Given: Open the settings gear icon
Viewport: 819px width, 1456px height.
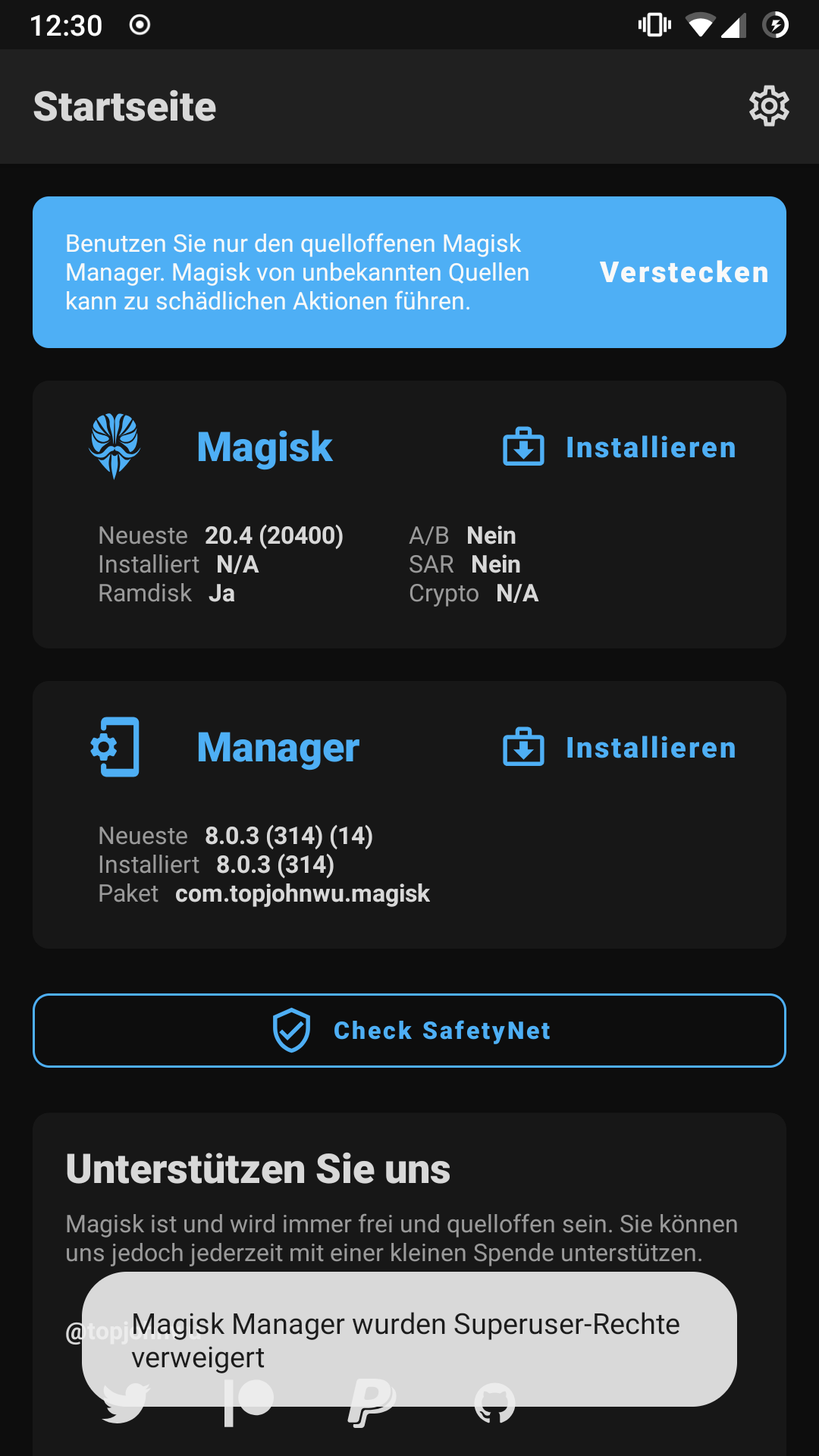Looking at the screenshot, I should point(769,106).
